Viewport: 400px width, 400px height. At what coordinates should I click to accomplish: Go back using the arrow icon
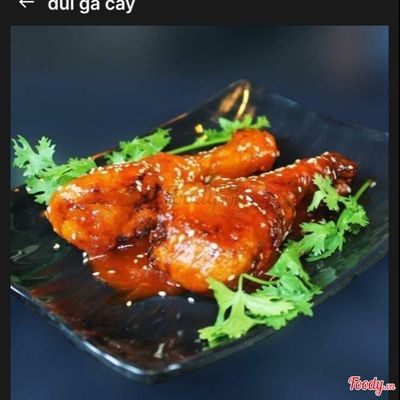pyautogui.click(x=26, y=3)
